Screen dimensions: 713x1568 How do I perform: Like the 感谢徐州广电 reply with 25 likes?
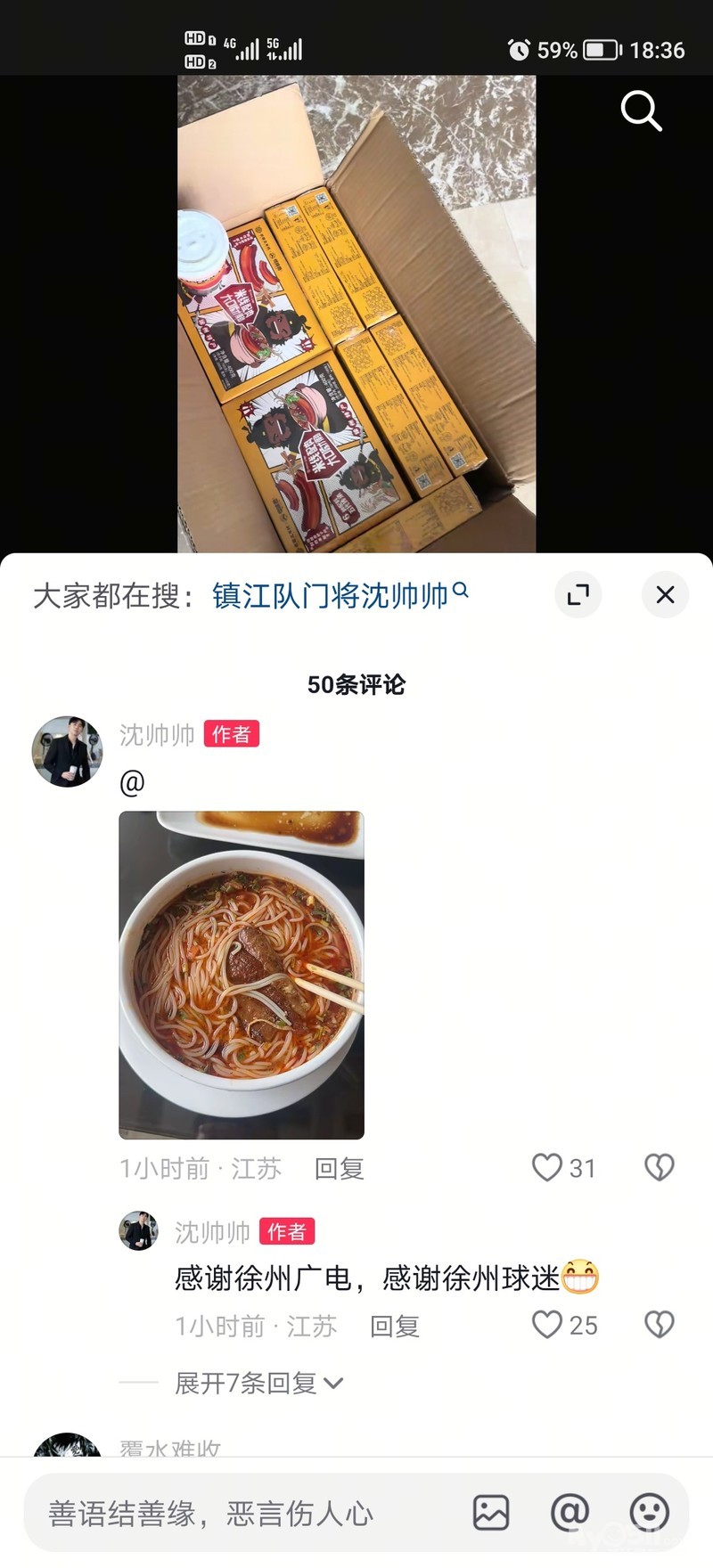point(547,1325)
